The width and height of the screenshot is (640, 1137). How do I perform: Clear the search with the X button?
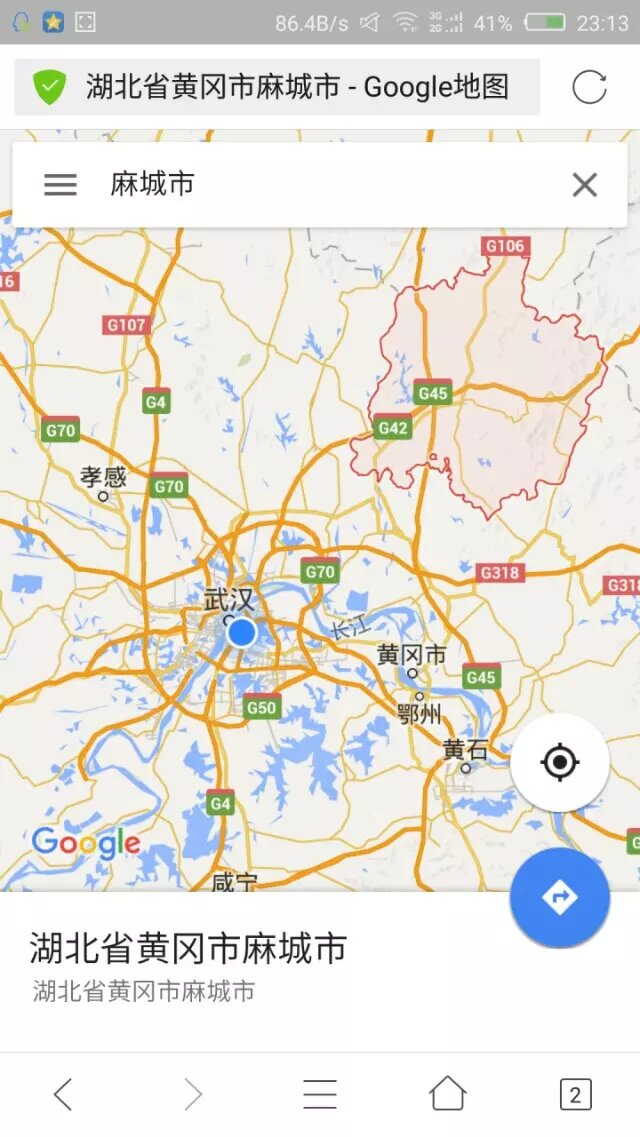[584, 184]
